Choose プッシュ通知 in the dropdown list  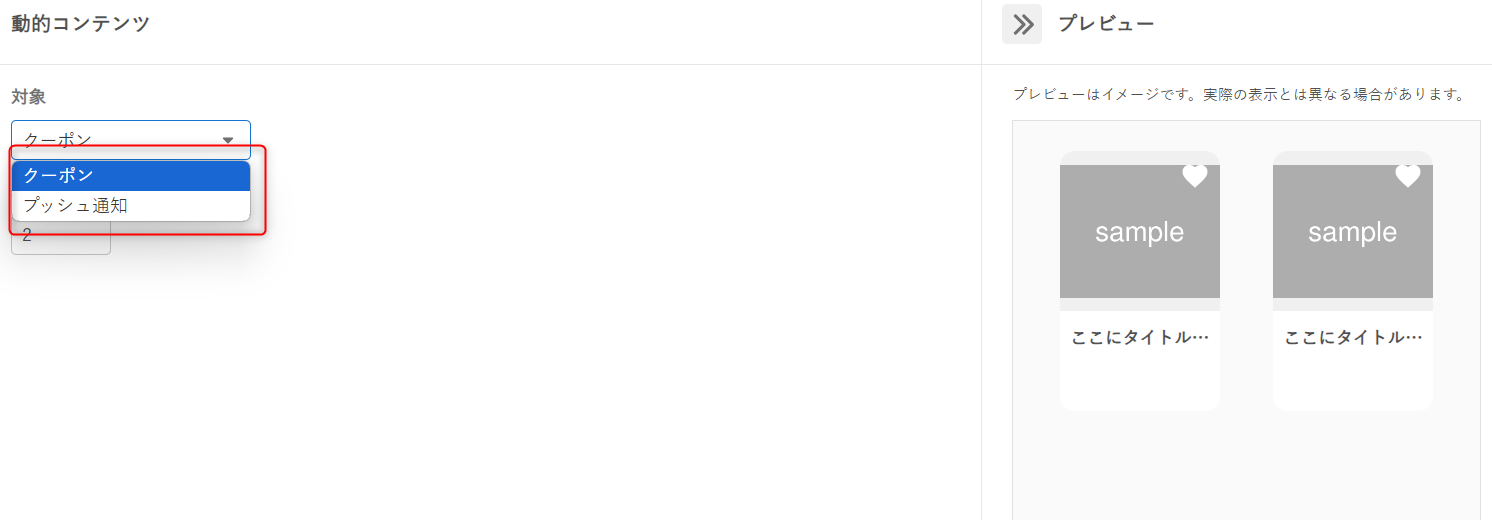[130, 206]
